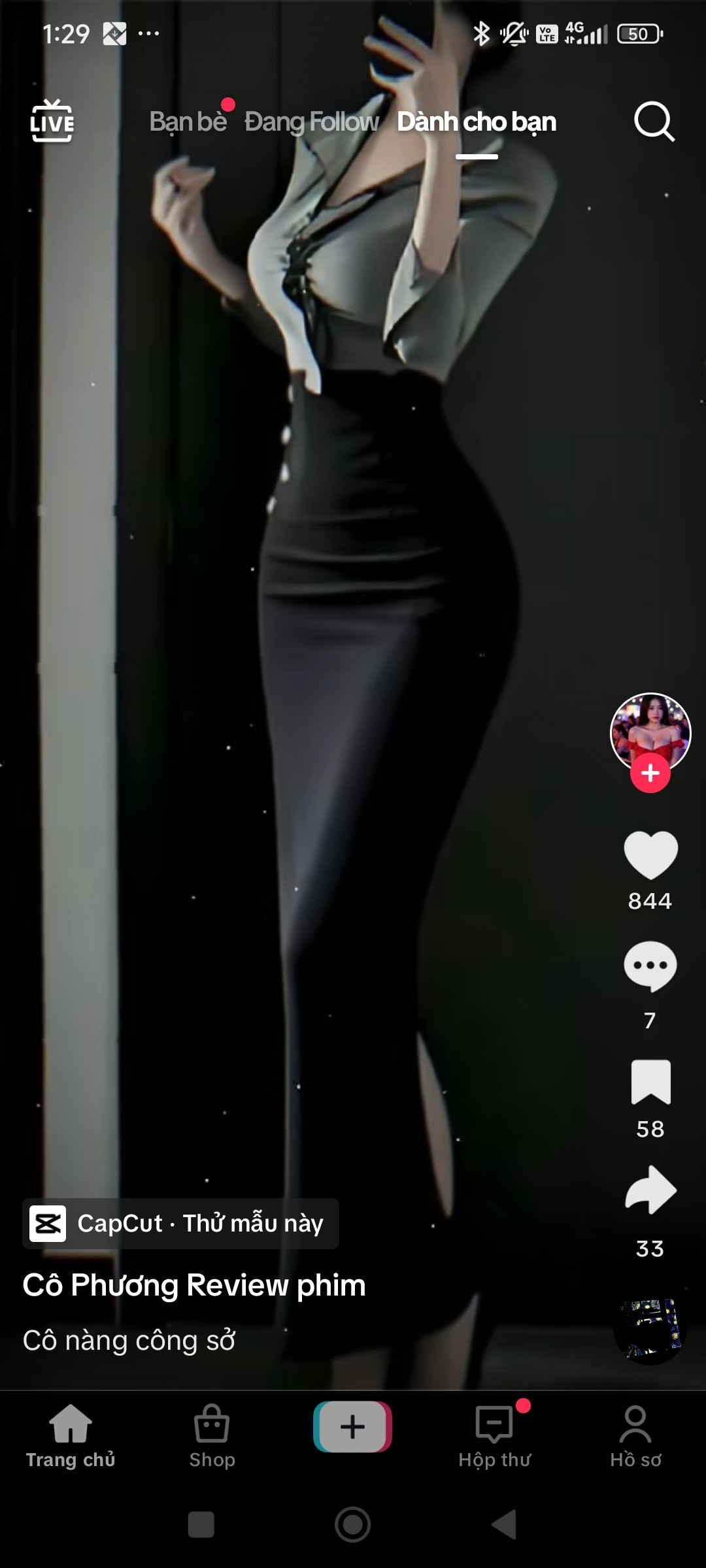
Task: Tap the system back button
Action: [505, 1525]
